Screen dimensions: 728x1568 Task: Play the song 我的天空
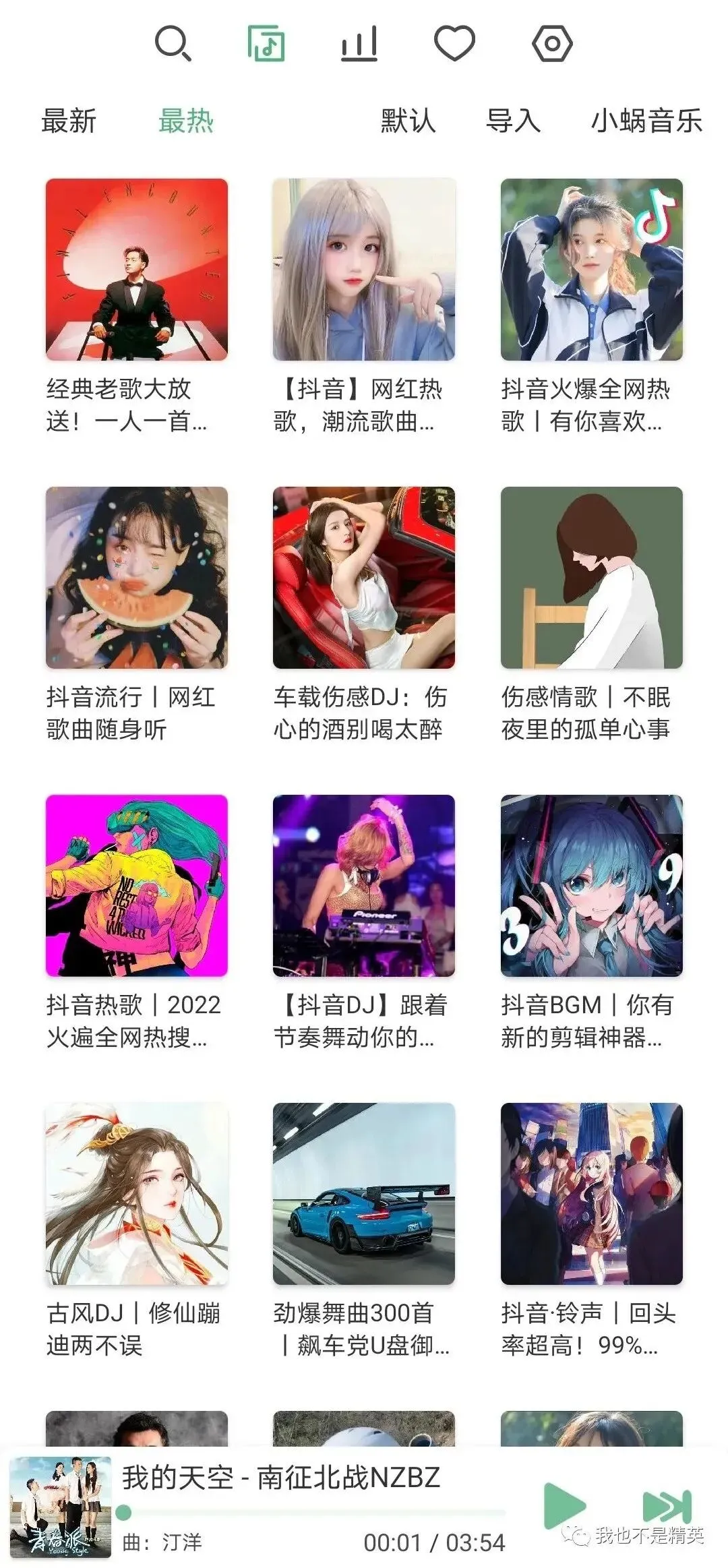[564, 1505]
